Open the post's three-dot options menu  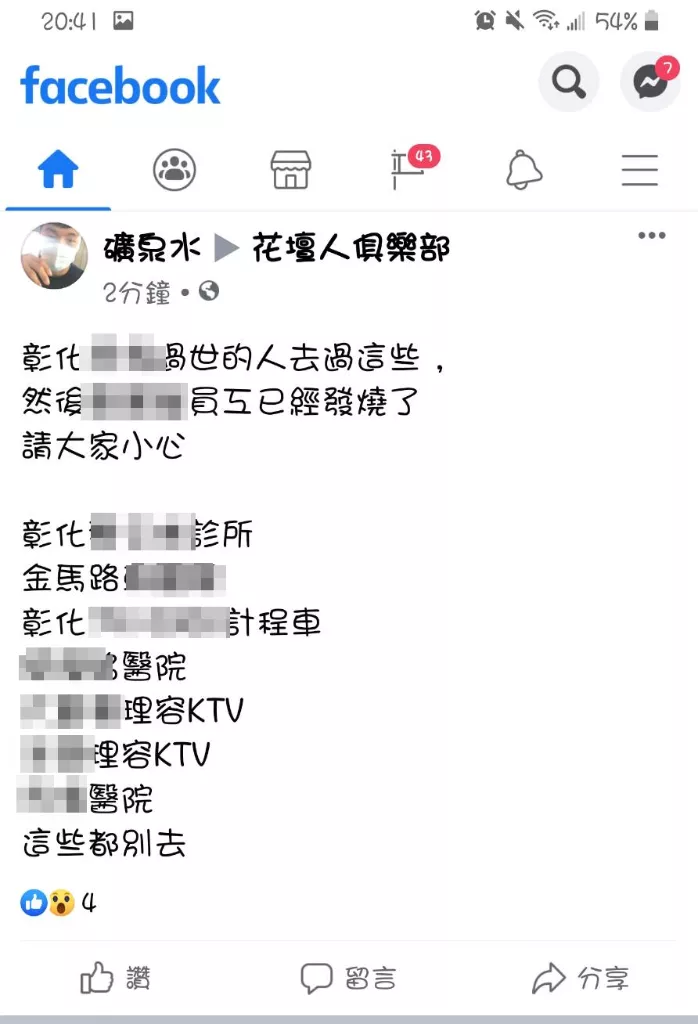(x=651, y=236)
